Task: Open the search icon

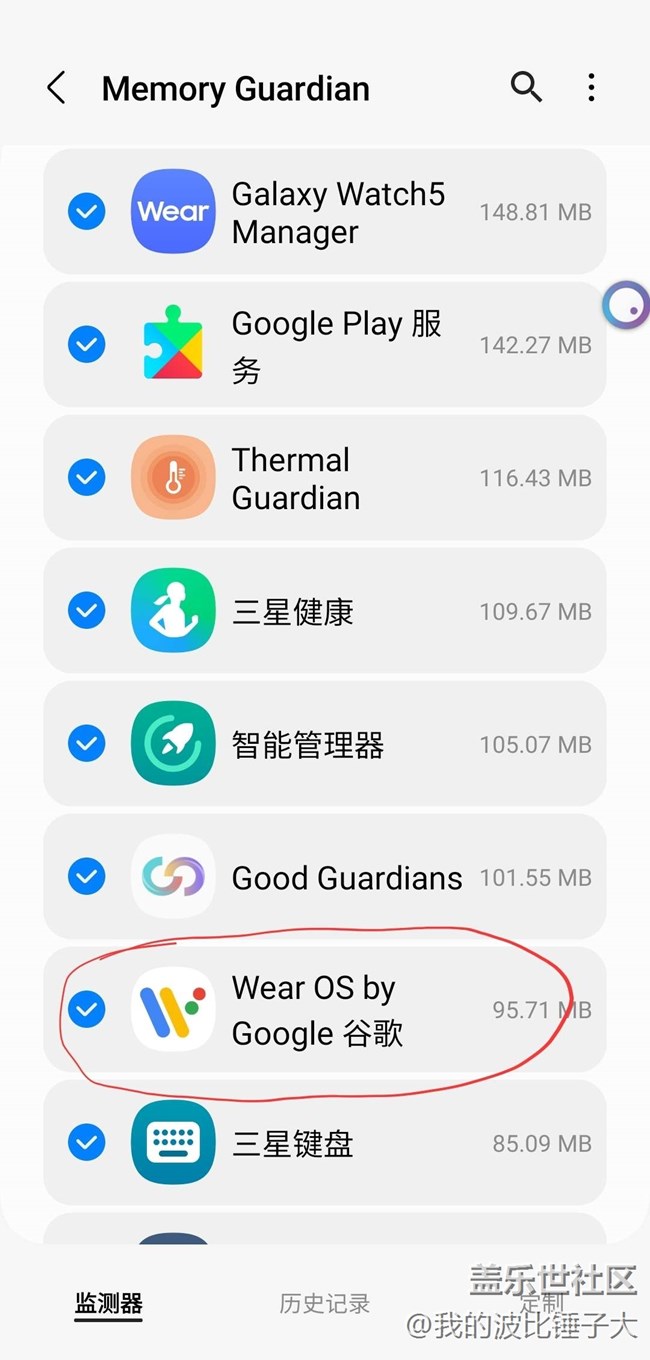Action: [526, 87]
